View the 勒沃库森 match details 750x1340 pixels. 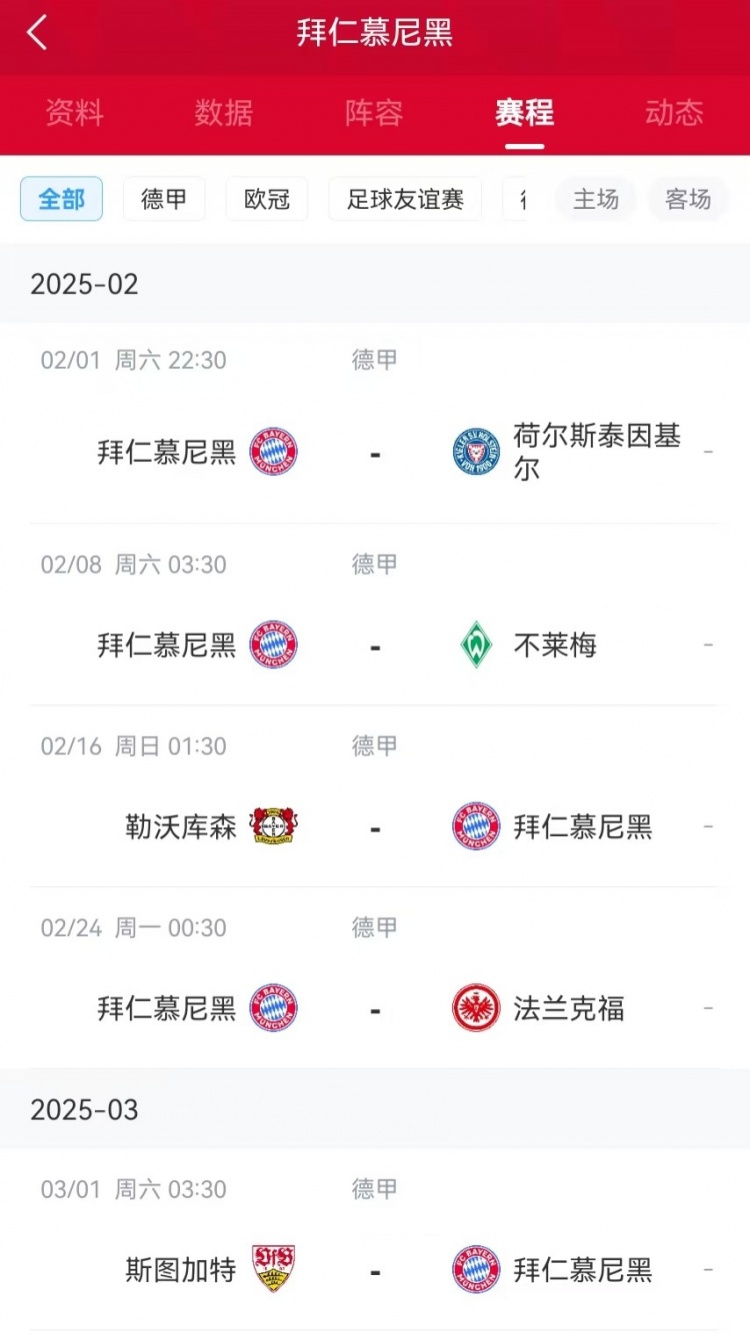click(374, 827)
